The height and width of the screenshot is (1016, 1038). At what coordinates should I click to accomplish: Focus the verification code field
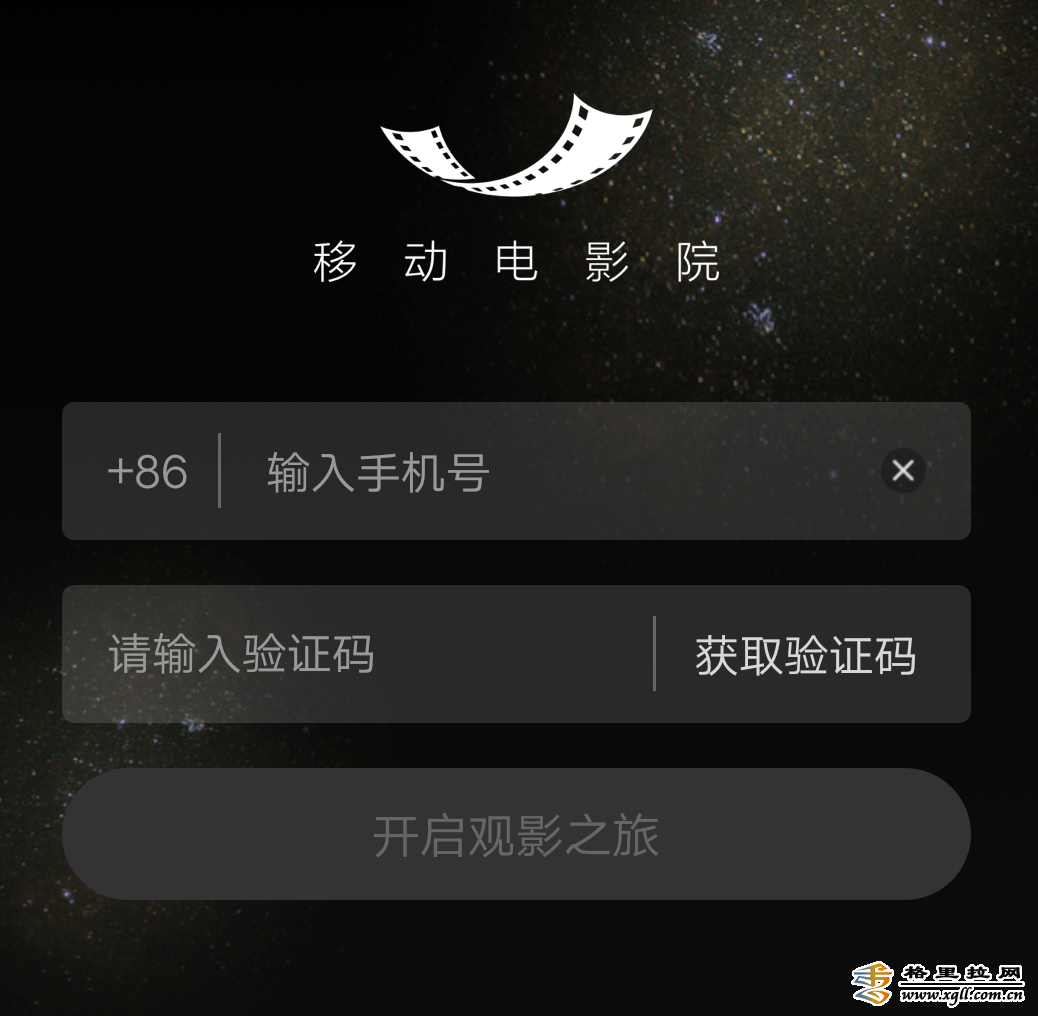tap(360, 655)
